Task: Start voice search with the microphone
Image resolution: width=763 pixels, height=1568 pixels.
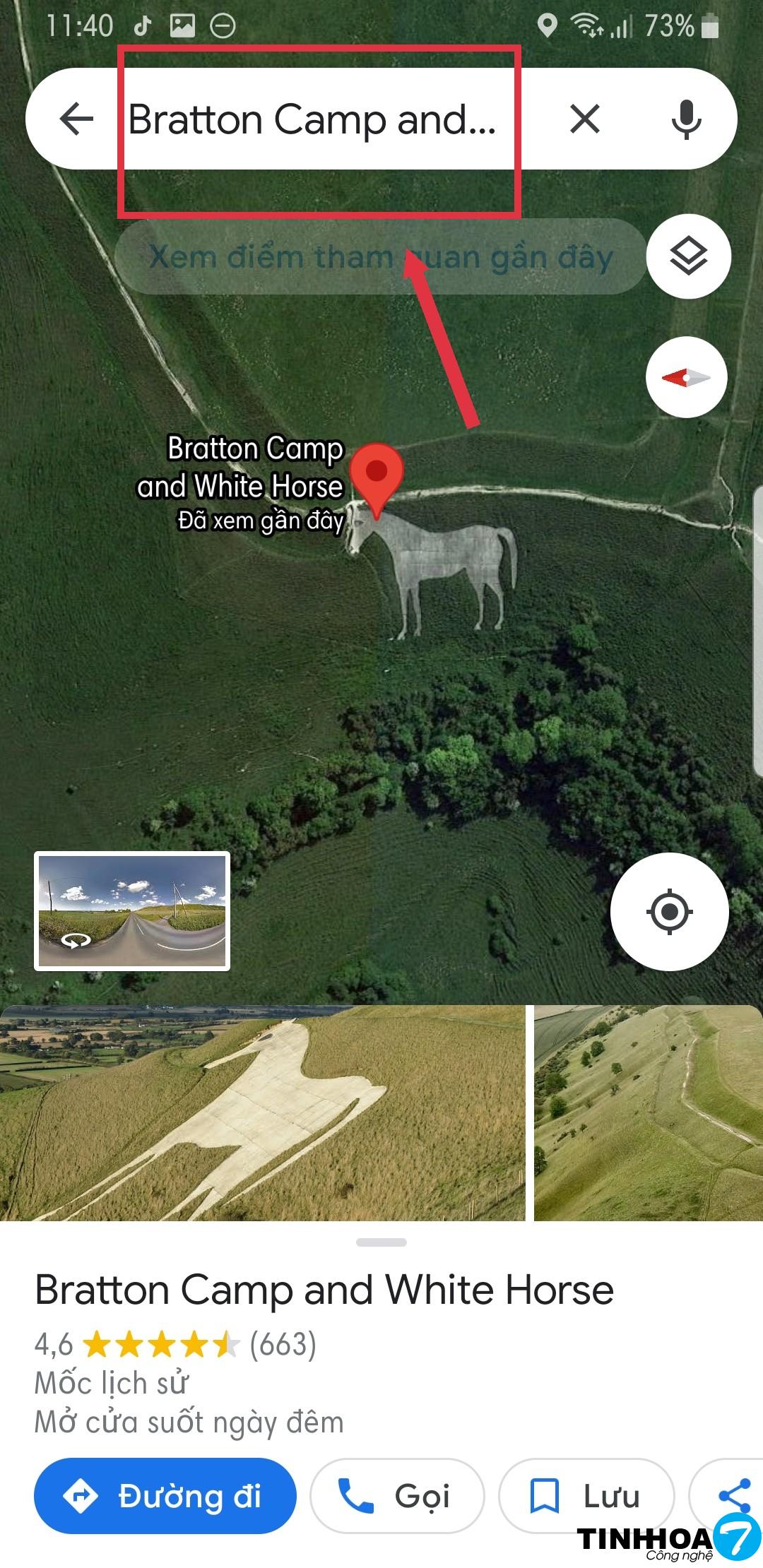Action: click(x=686, y=119)
